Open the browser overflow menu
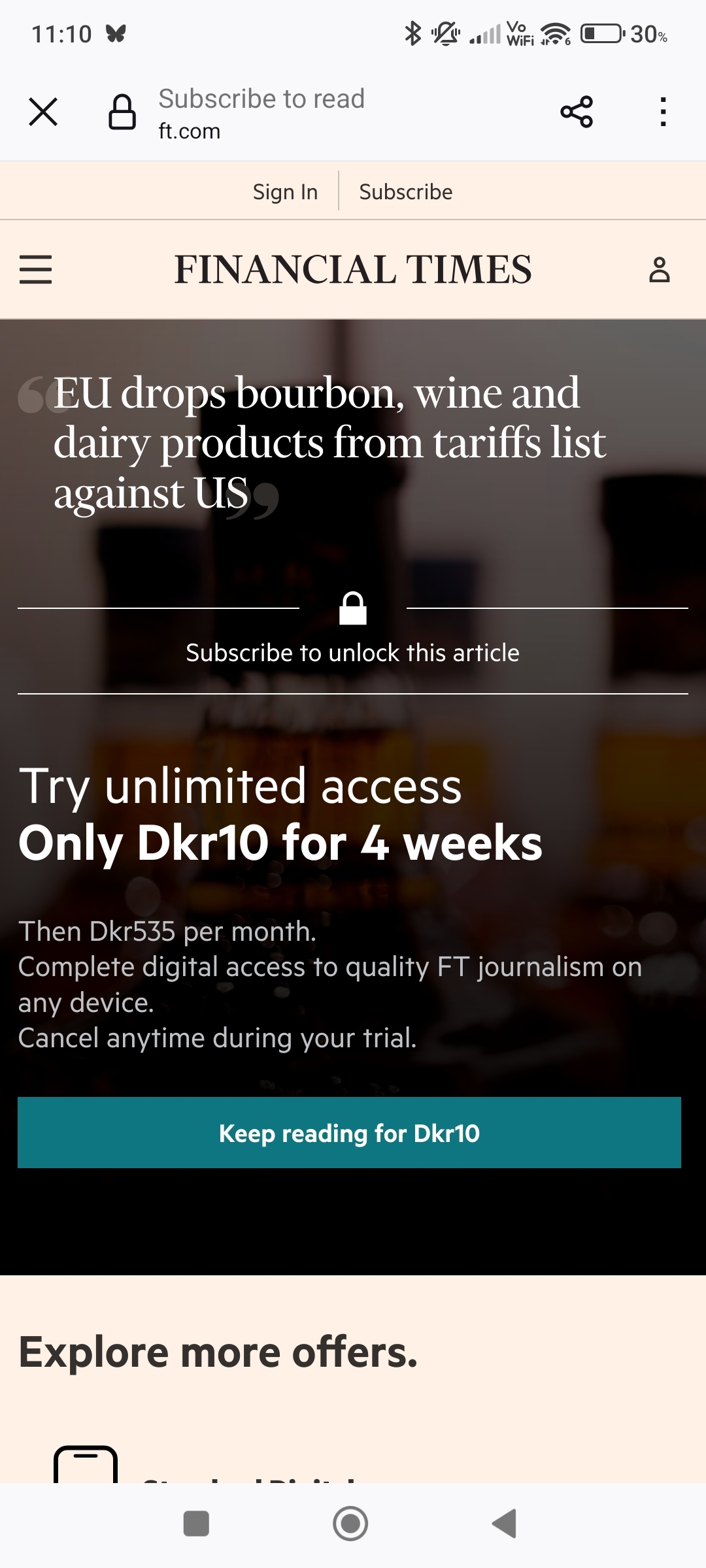706x1568 pixels. 663,112
